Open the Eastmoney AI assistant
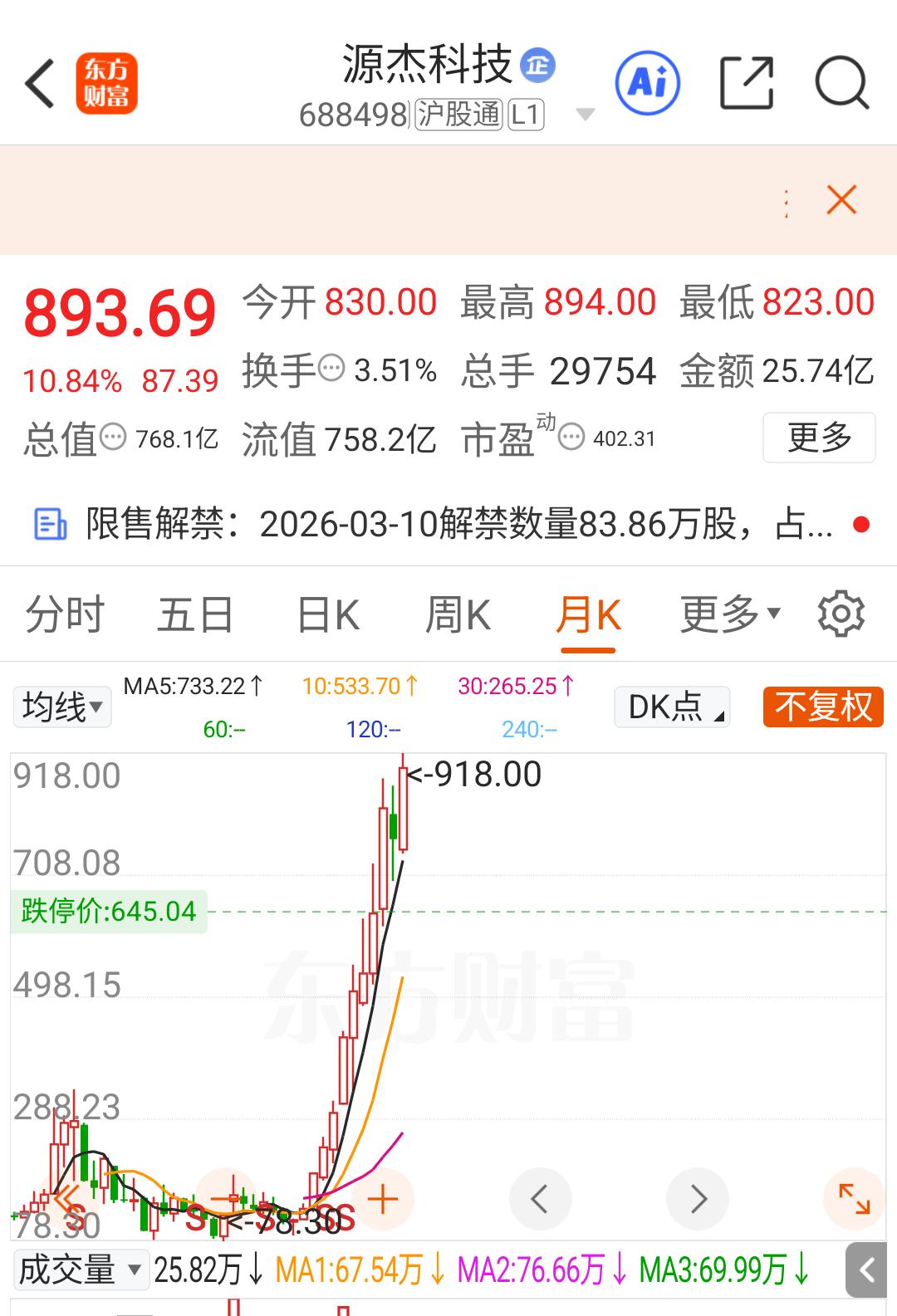Screen dimensions: 897x1316 click(647, 83)
